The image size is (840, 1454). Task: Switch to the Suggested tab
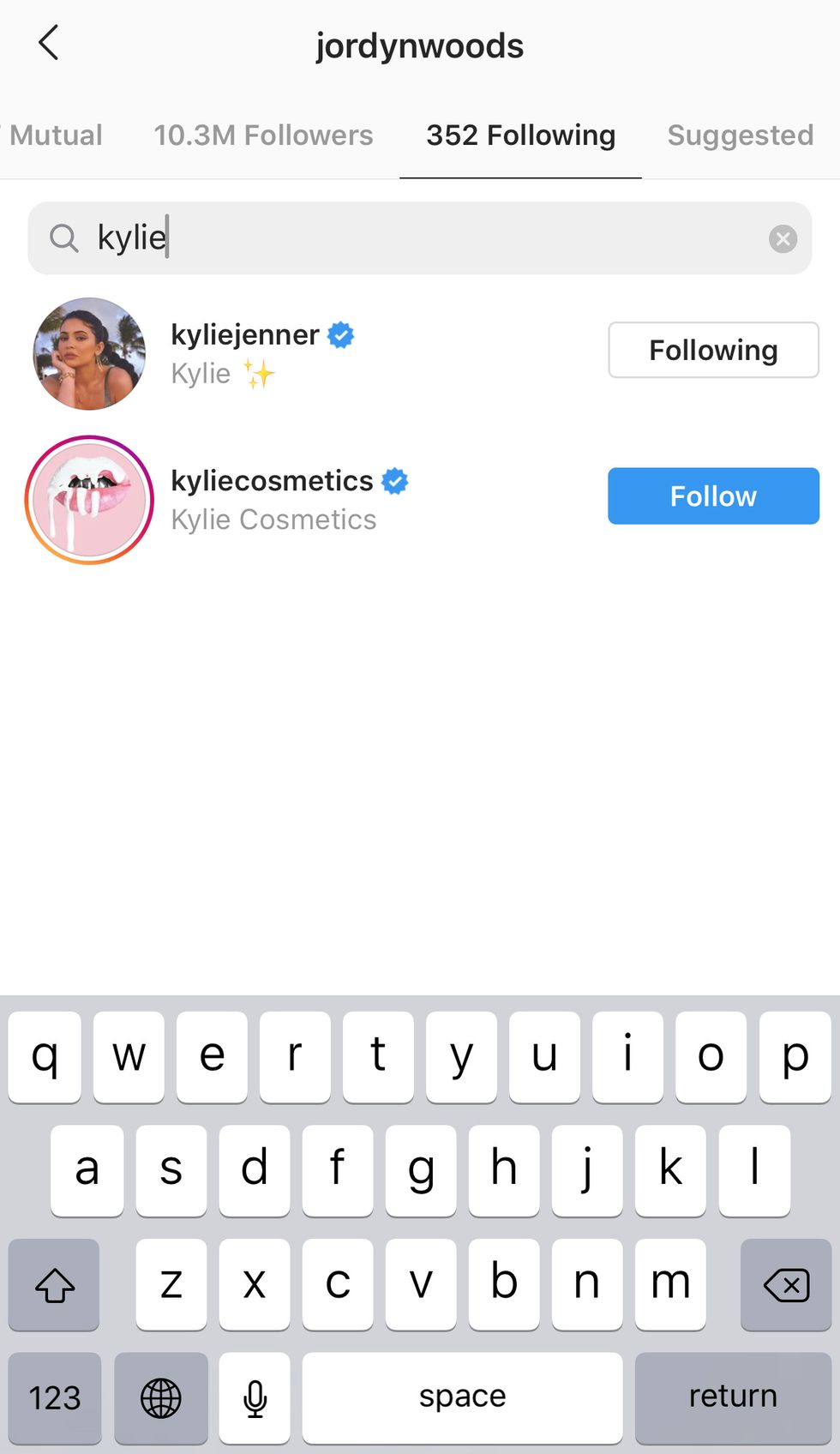click(740, 135)
